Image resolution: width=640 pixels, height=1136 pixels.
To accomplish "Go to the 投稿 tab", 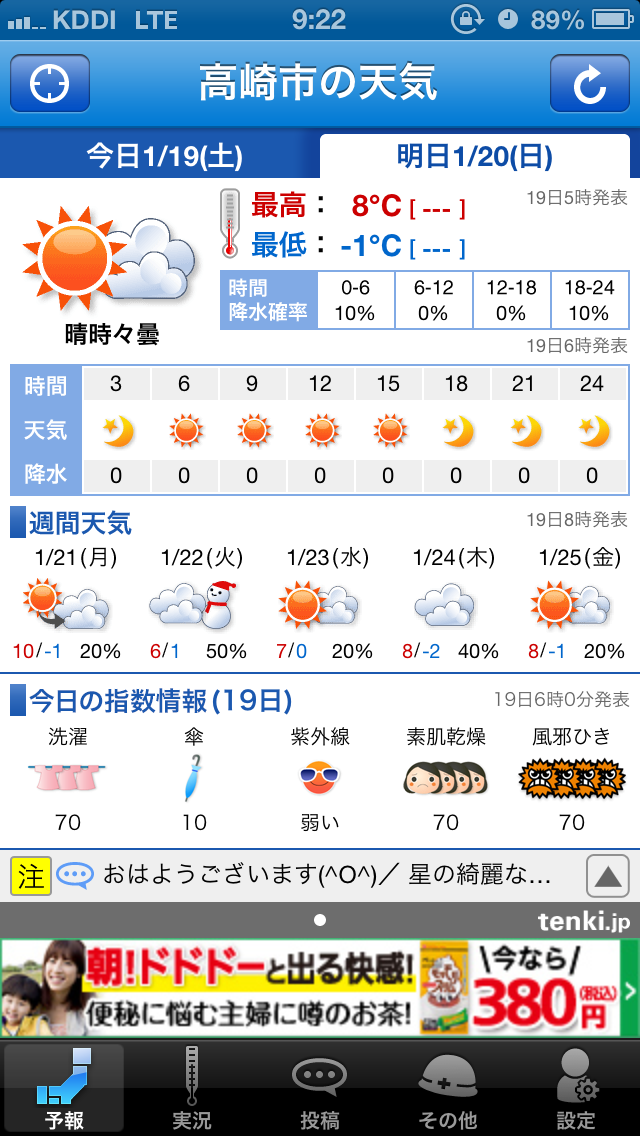I will click(x=320, y=1087).
